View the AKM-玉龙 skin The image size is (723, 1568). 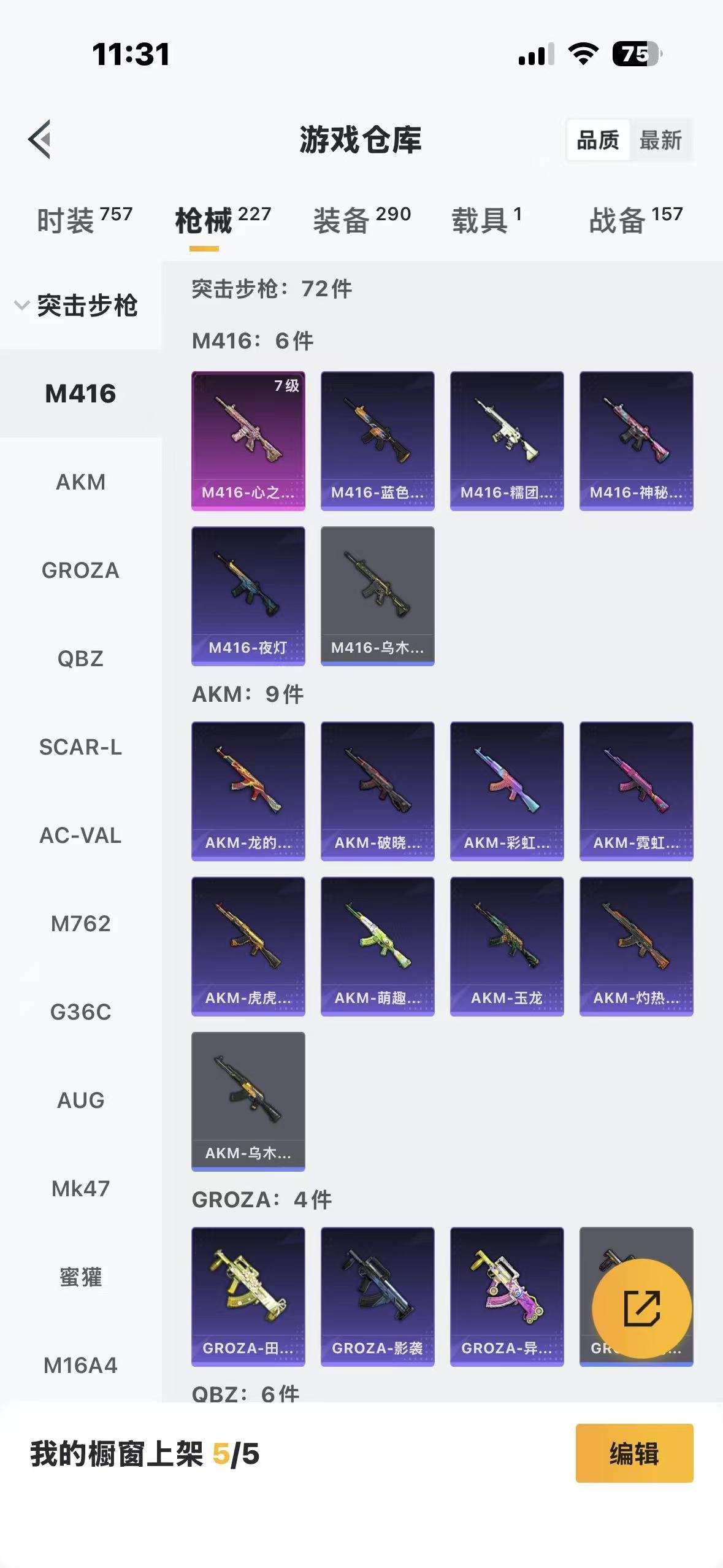[x=507, y=946]
